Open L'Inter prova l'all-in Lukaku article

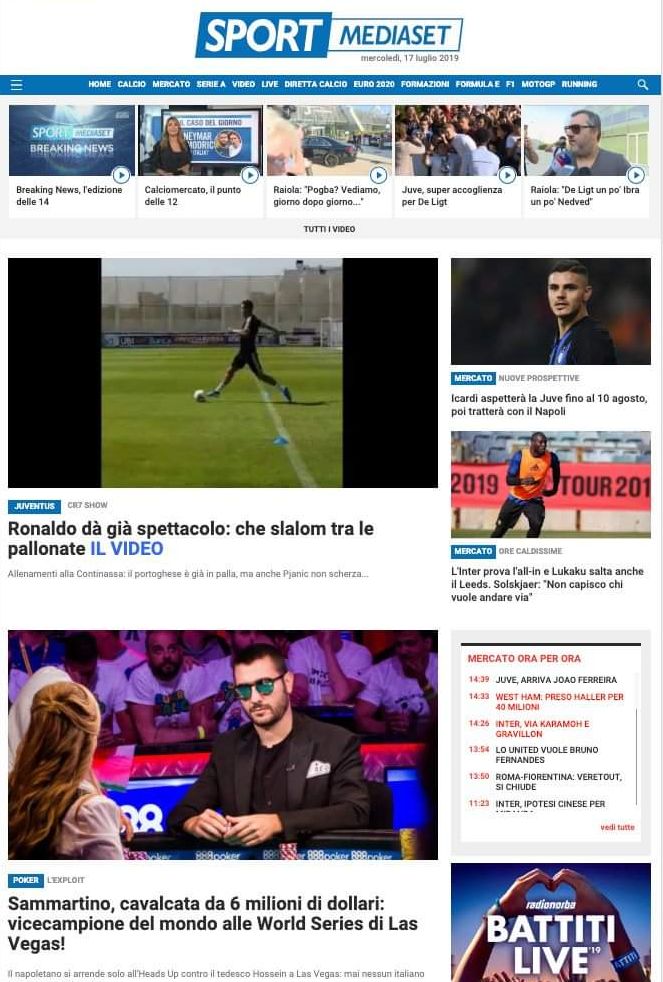click(547, 584)
